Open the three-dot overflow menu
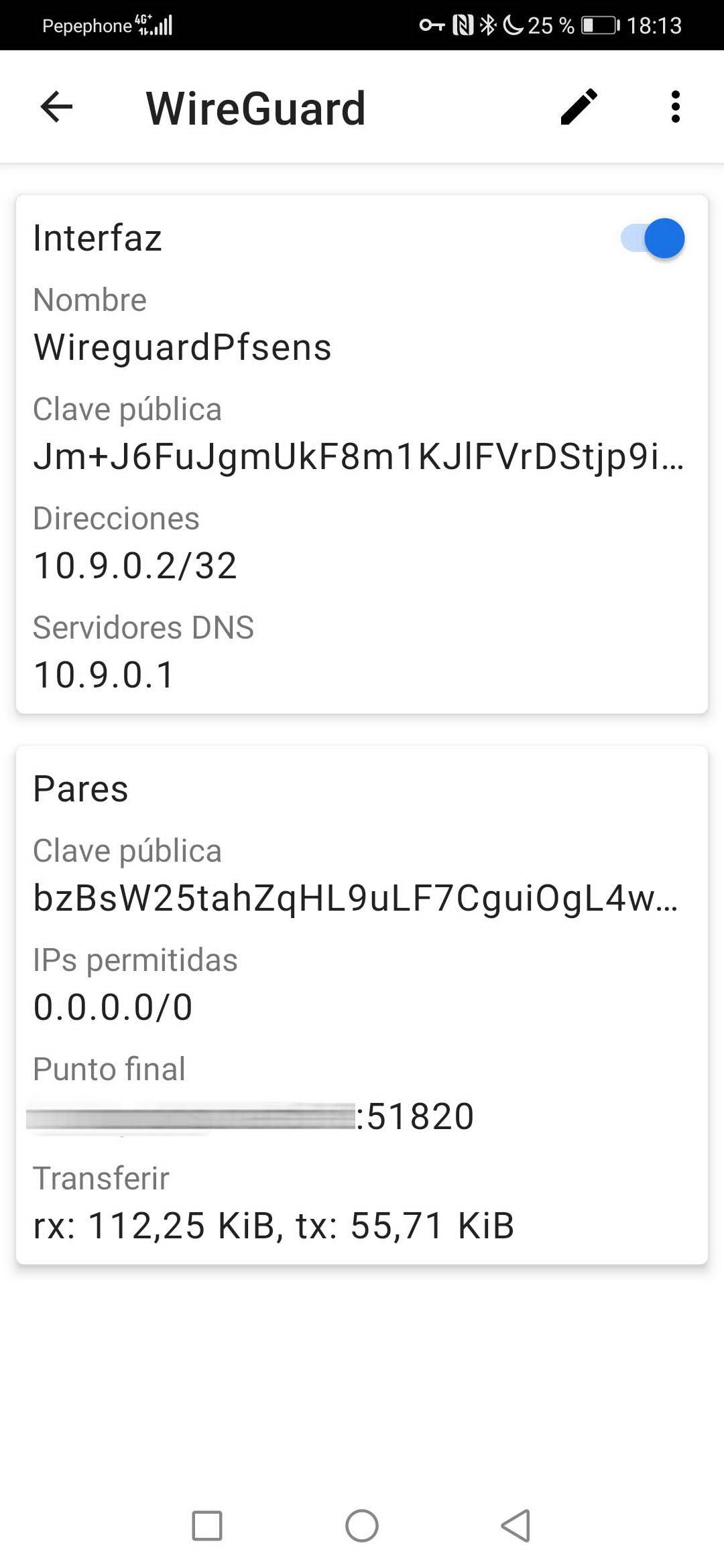The height and width of the screenshot is (1568, 724). click(x=675, y=107)
